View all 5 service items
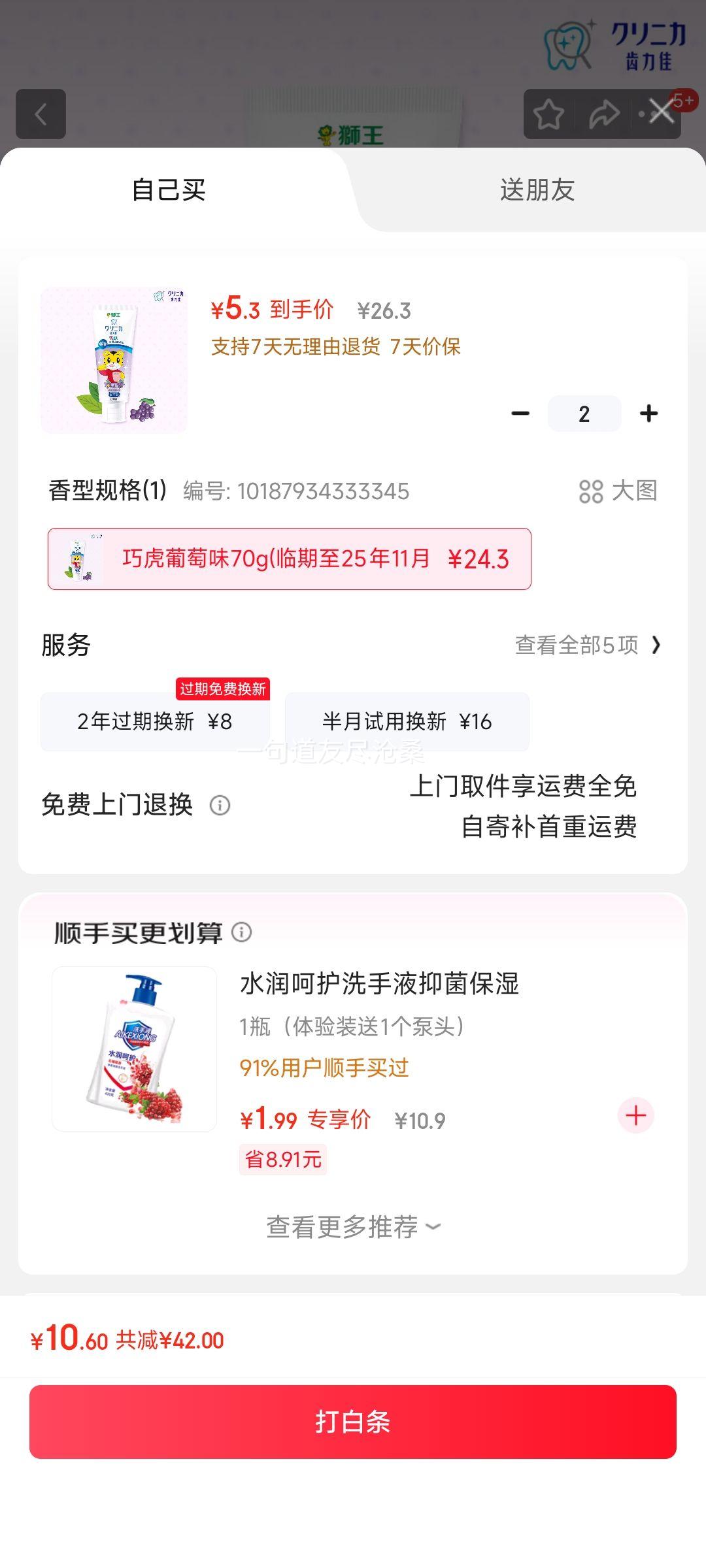The width and height of the screenshot is (706, 1568). click(x=588, y=645)
